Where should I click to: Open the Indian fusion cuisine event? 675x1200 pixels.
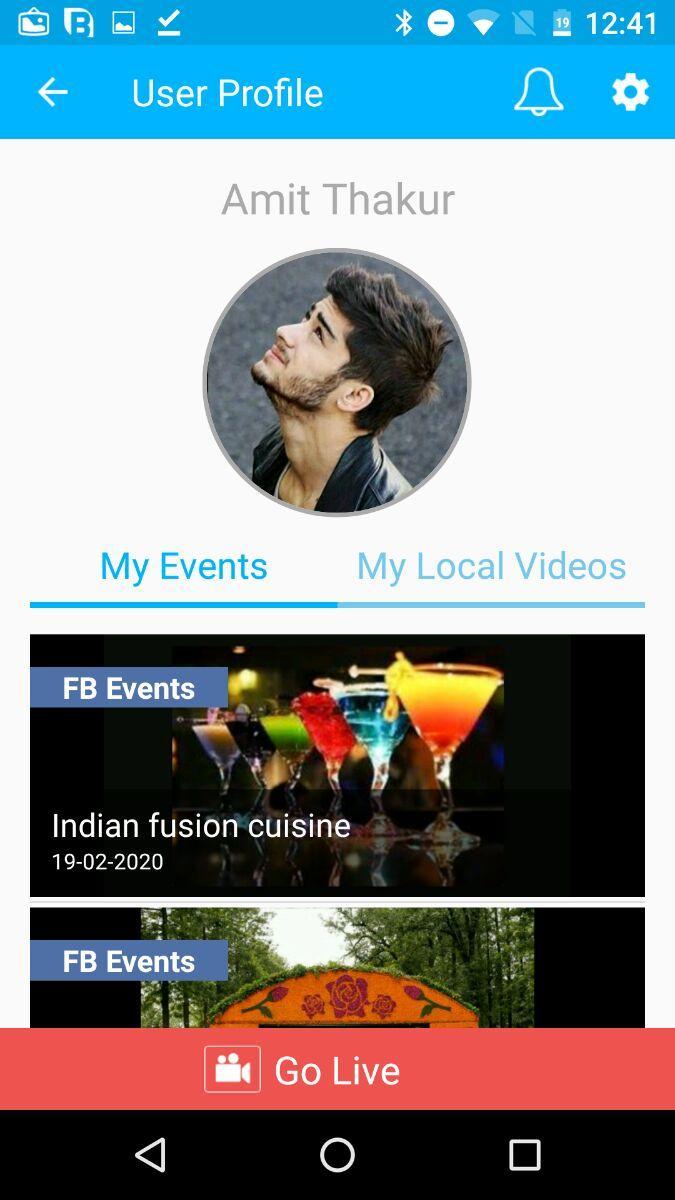click(337, 765)
